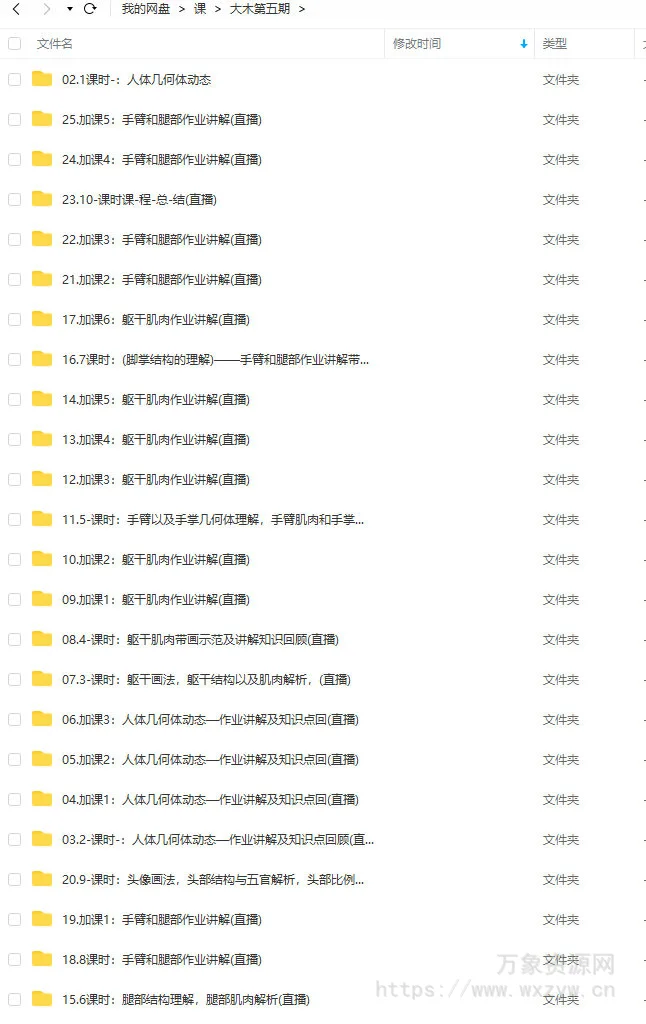Image resolution: width=646 pixels, height=1024 pixels.
Task: Open folder 08.4-课时 躯干肌肉带画示范
Action: (200, 640)
